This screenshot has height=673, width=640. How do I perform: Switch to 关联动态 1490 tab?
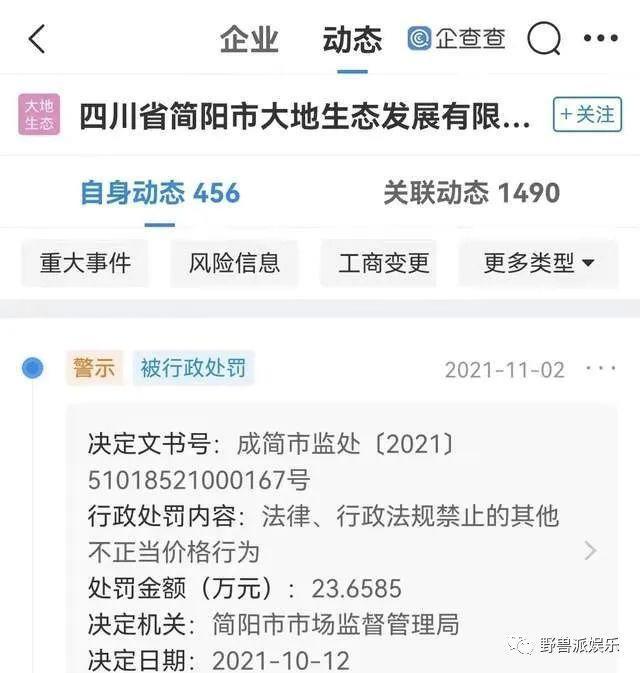tap(471, 192)
